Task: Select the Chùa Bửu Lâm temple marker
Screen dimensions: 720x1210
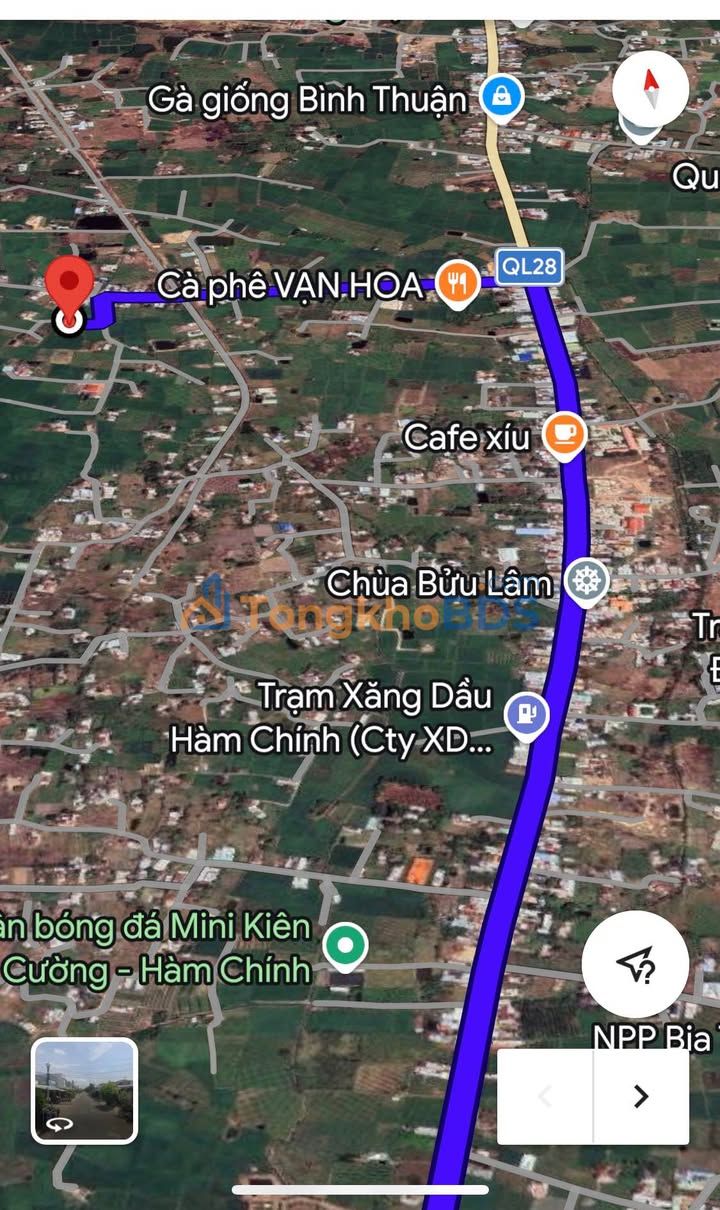Action: point(586,581)
